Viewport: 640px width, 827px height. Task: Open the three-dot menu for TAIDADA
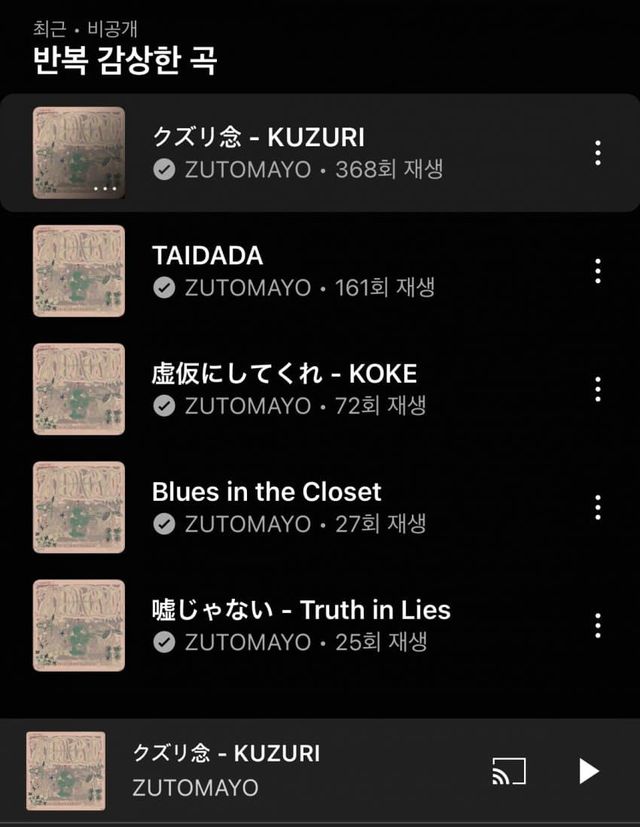[597, 271]
